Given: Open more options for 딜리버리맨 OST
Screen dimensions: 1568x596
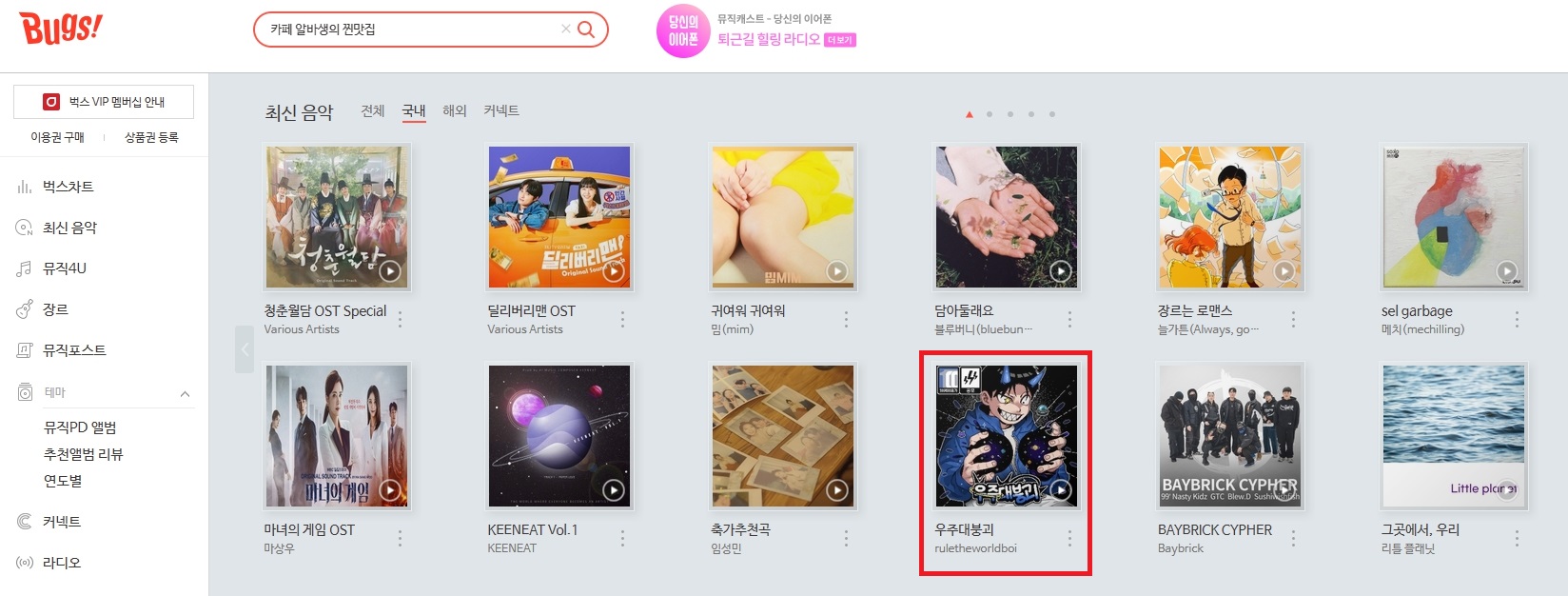Looking at the screenshot, I should tap(623, 320).
